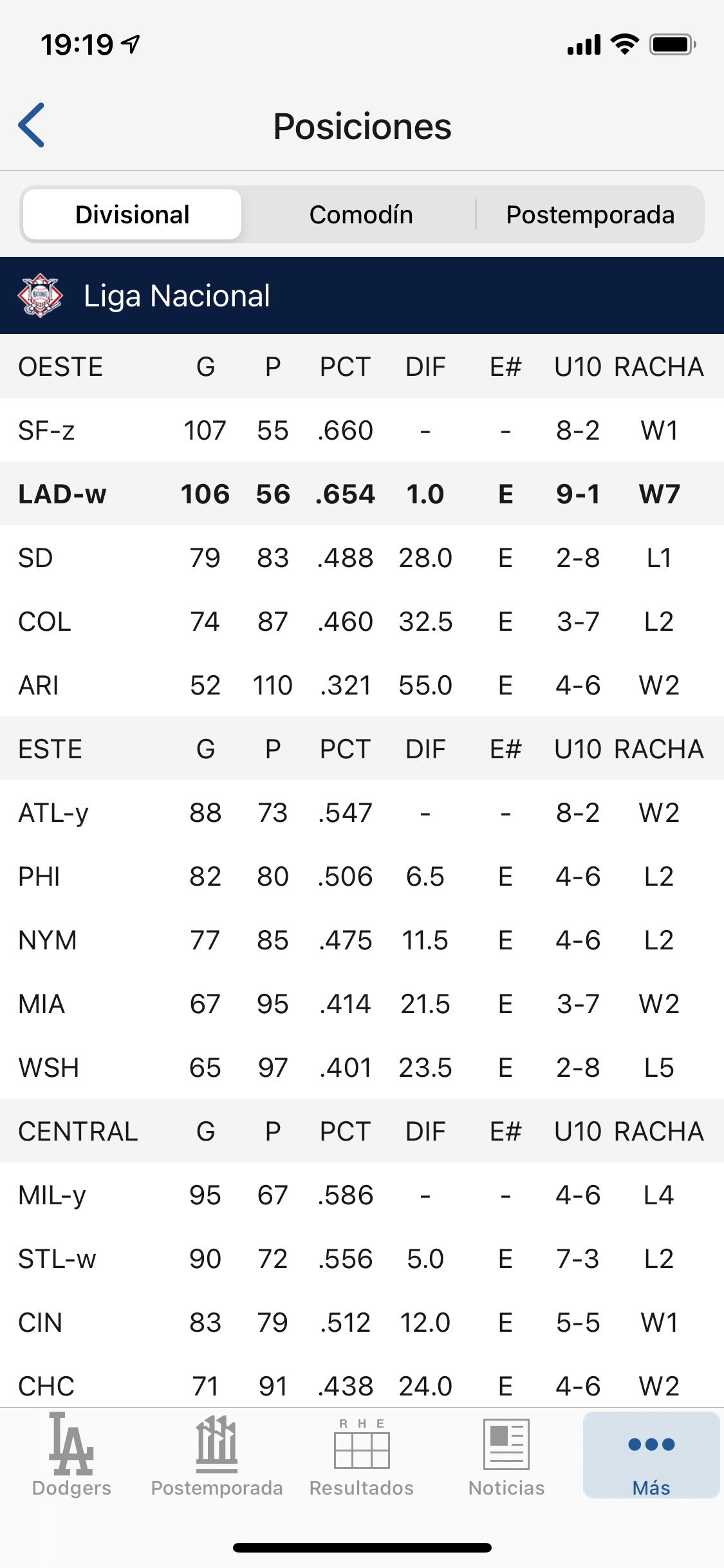This screenshot has width=724, height=1568.
Task: Open the Dodgers tab
Action: tap(71, 1456)
